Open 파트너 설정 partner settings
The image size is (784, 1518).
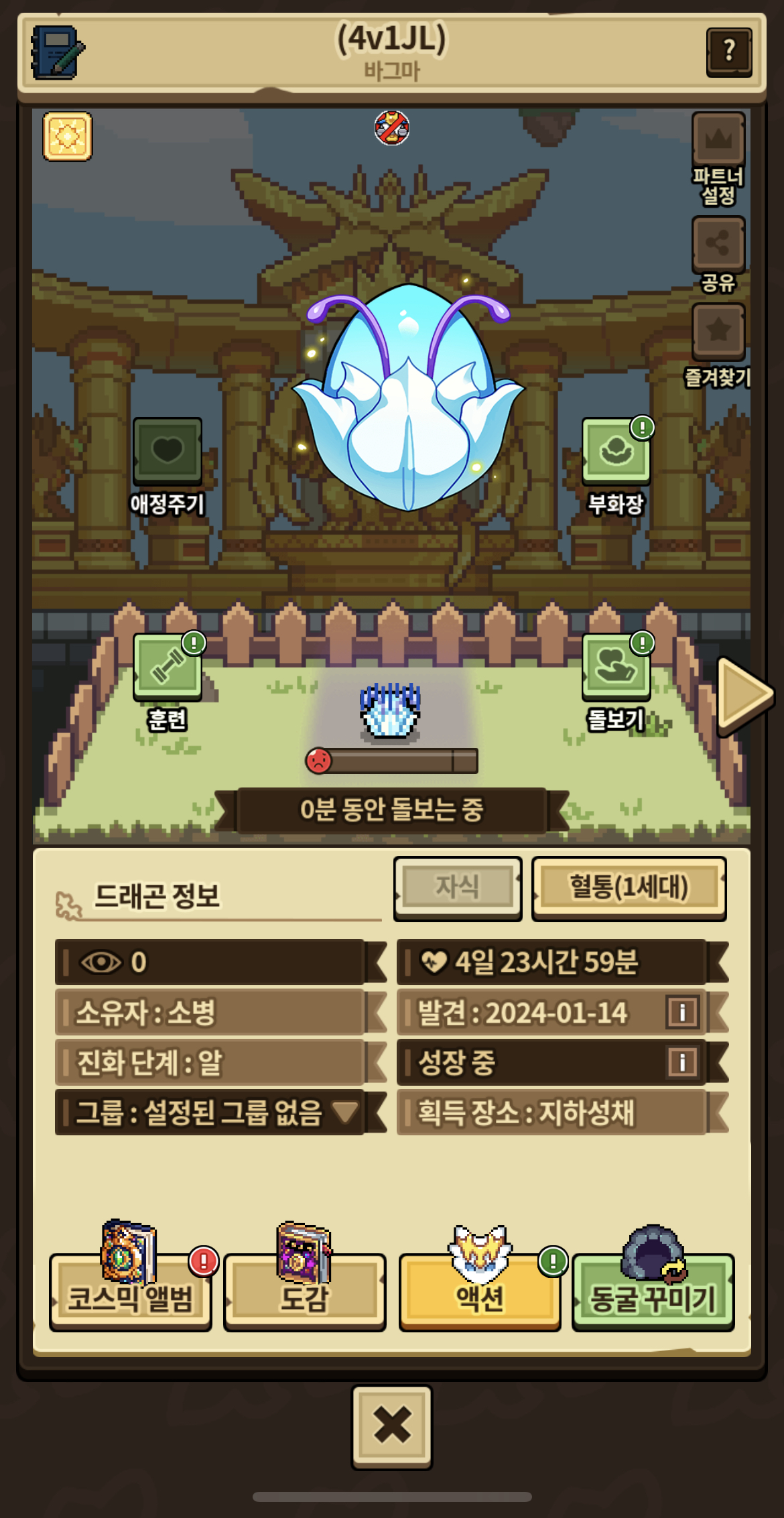point(718,160)
